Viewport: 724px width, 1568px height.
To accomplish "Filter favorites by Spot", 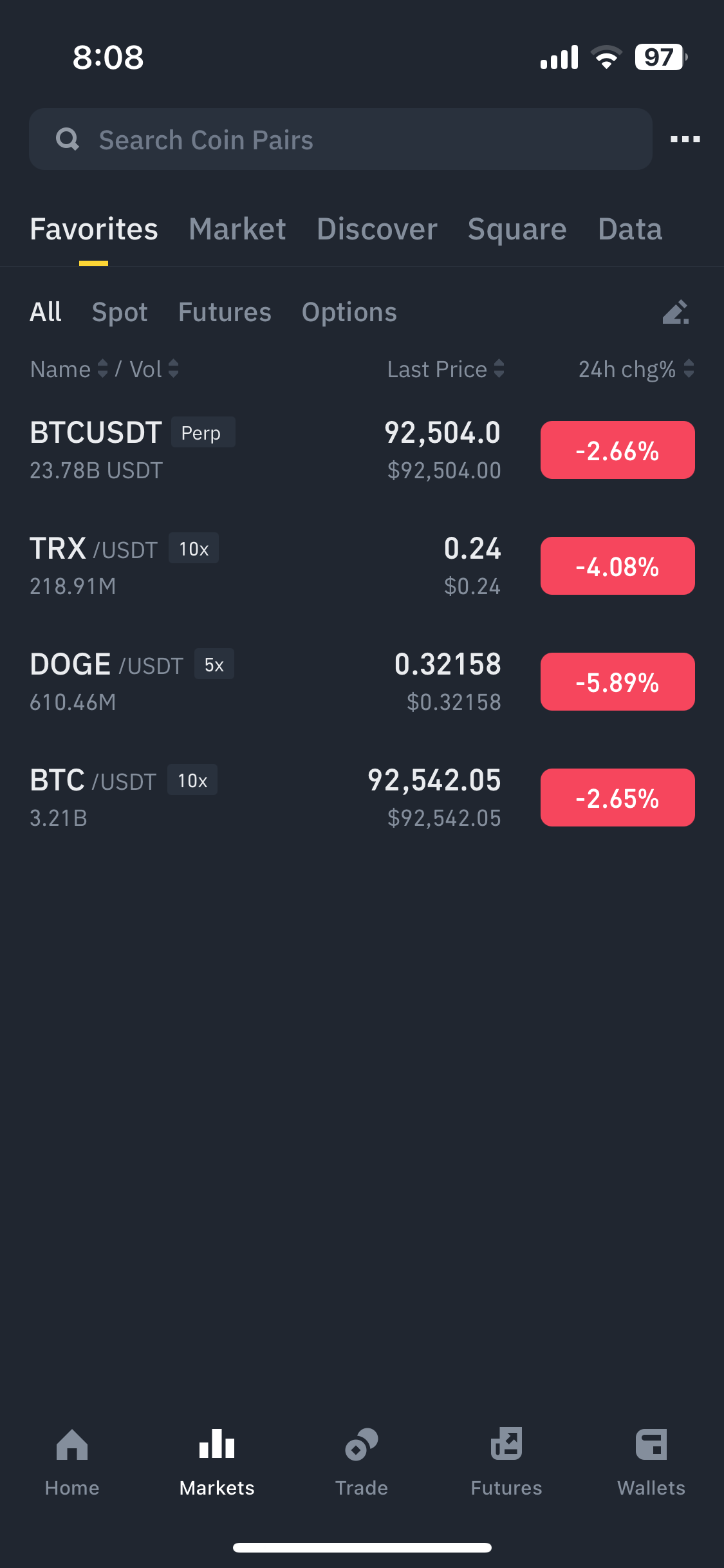I will point(120,312).
